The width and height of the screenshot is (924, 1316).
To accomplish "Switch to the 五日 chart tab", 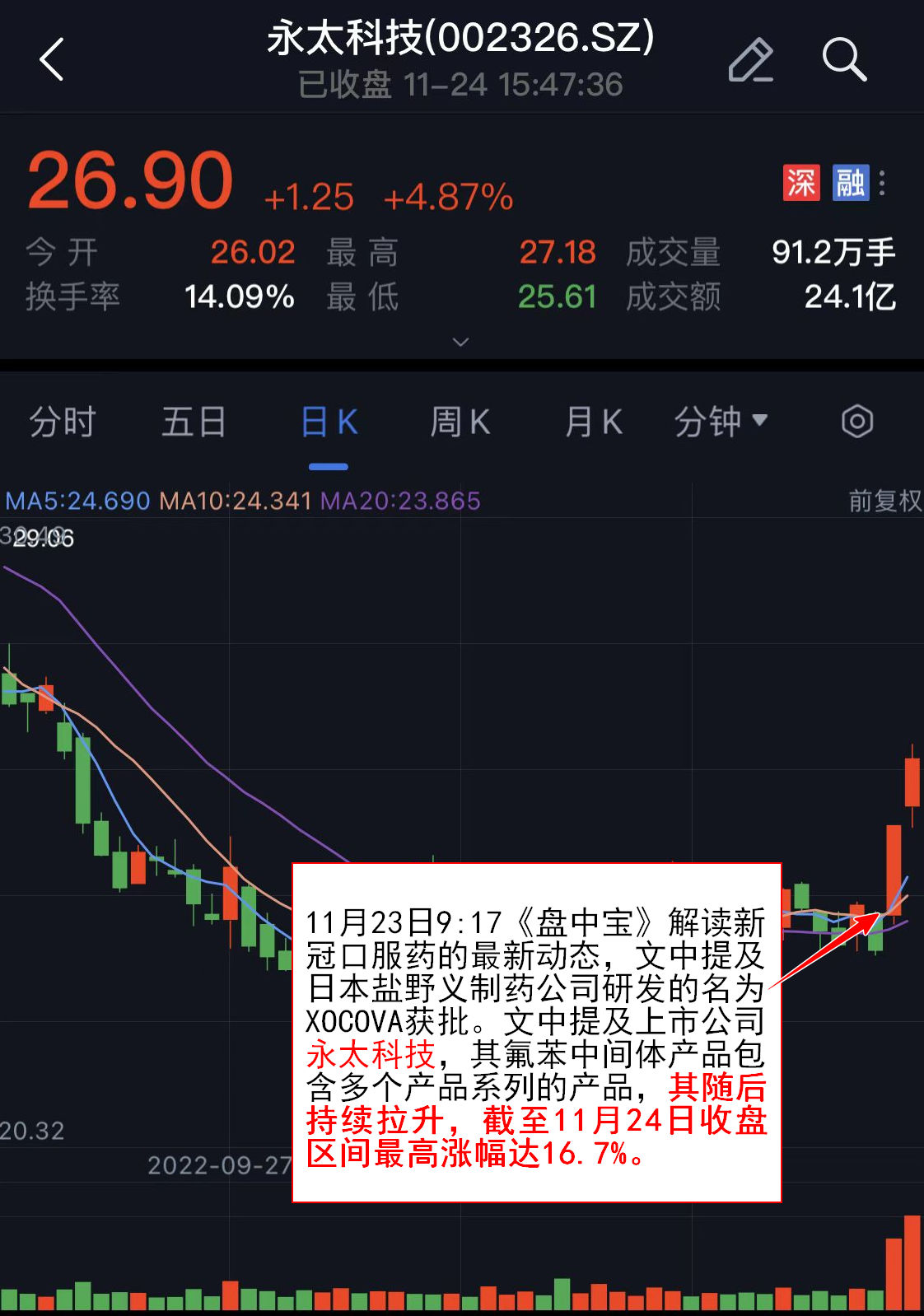I will coord(194,422).
